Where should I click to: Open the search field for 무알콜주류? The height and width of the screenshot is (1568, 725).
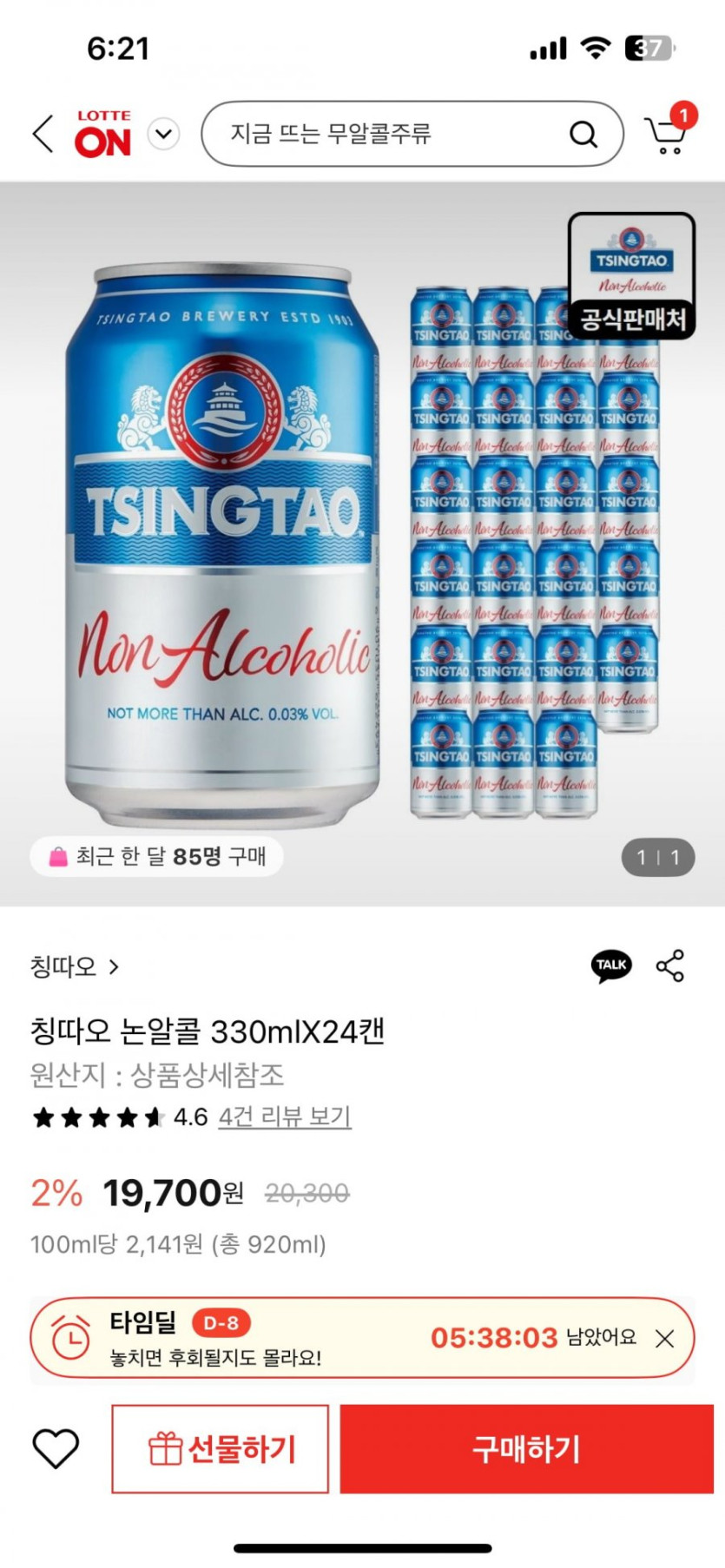point(382,134)
